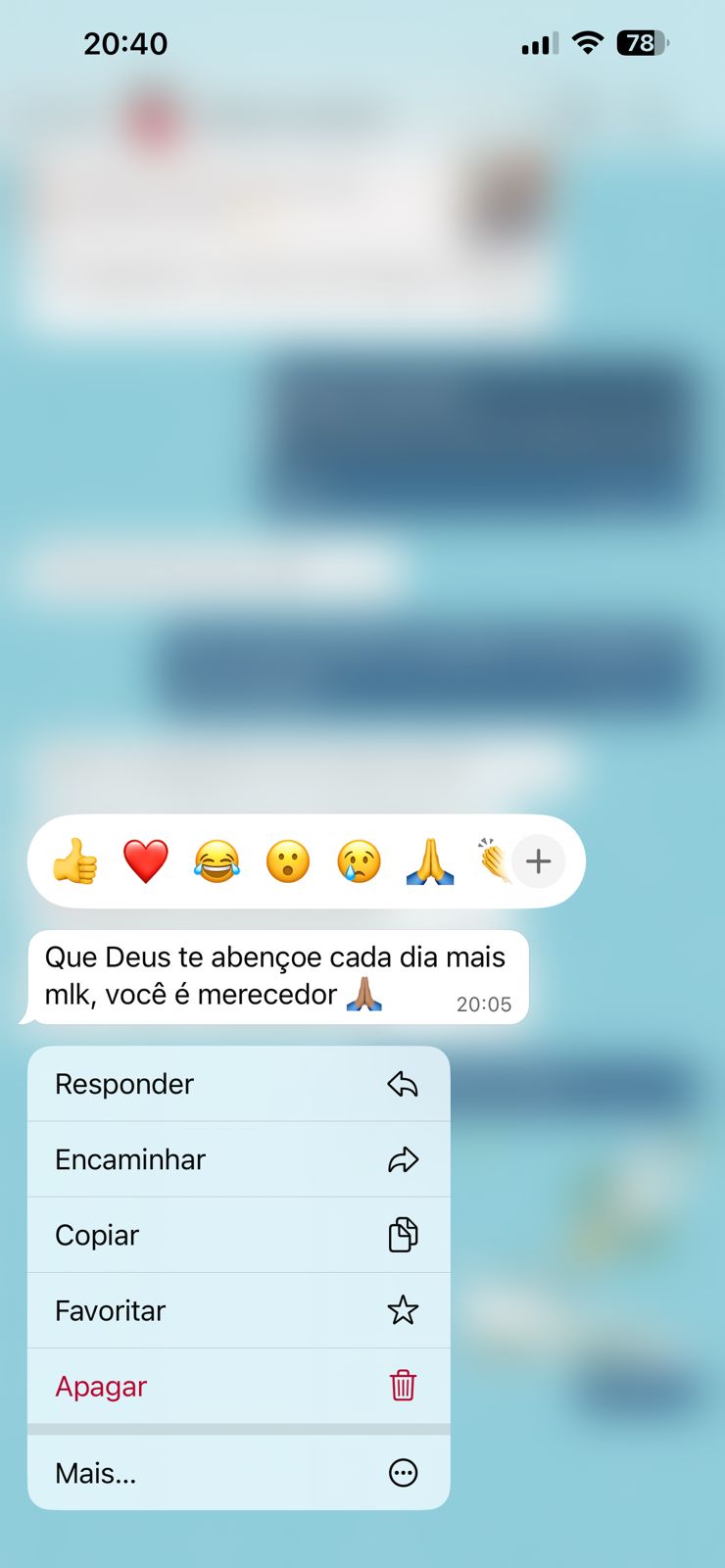Viewport: 725px width, 1568px height.
Task: React with the laughing tears emoji
Action: 217,861
